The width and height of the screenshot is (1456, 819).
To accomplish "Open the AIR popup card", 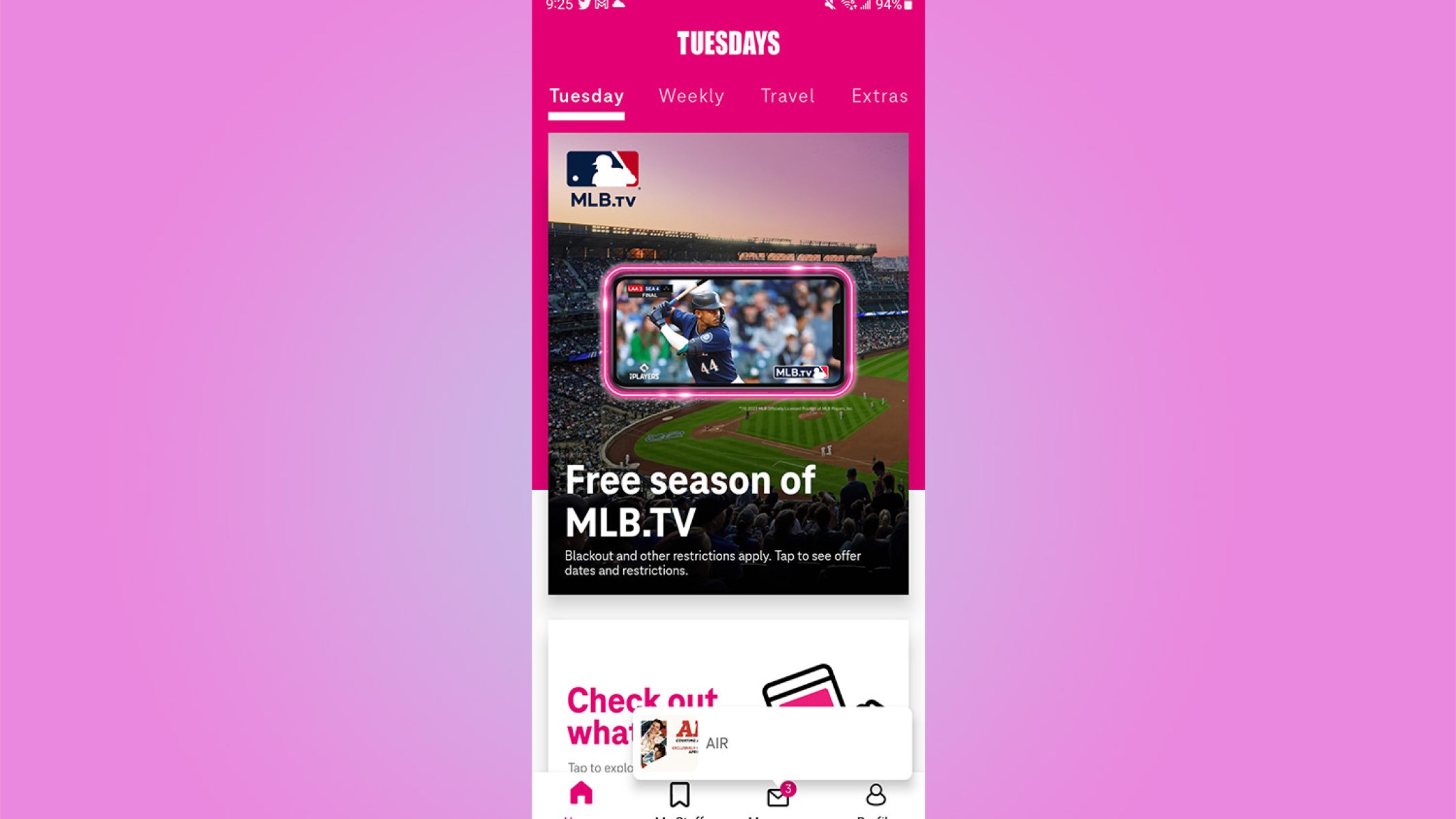I will point(771,743).
